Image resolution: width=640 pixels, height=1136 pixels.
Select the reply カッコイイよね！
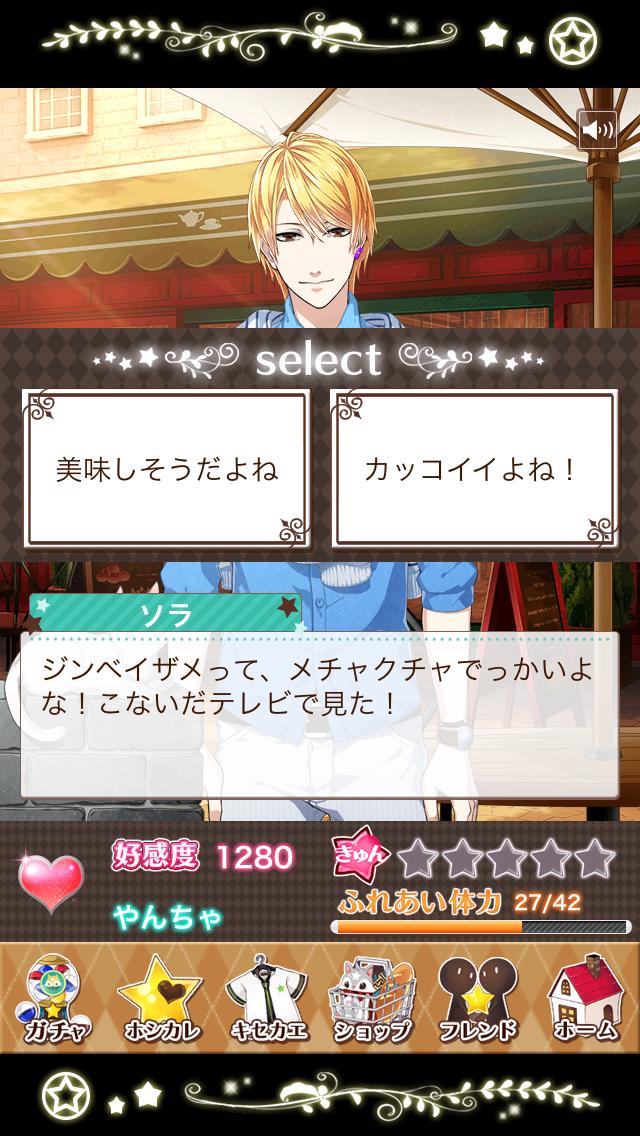(472, 469)
